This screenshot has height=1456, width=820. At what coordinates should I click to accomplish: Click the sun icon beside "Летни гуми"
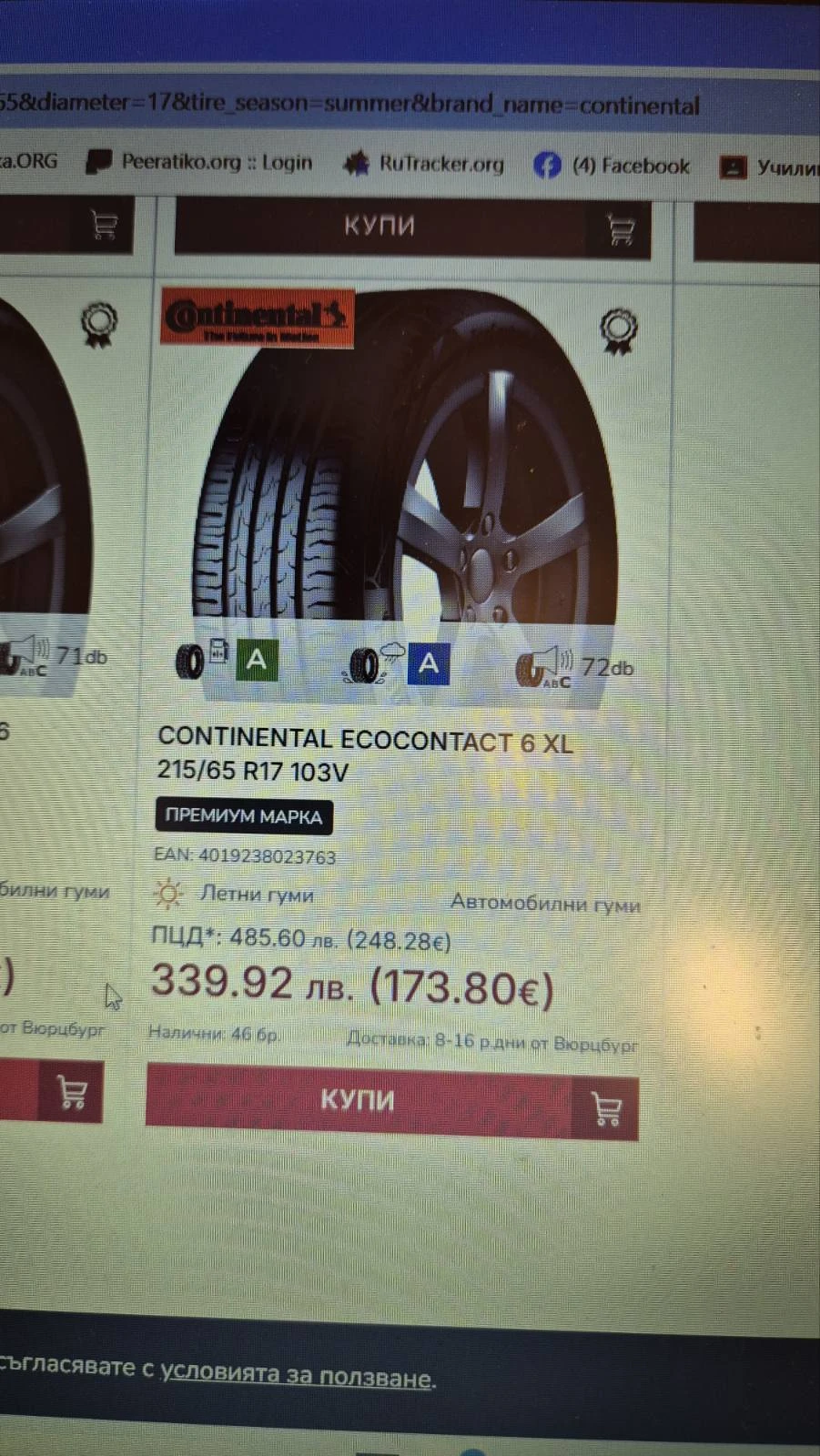(167, 895)
